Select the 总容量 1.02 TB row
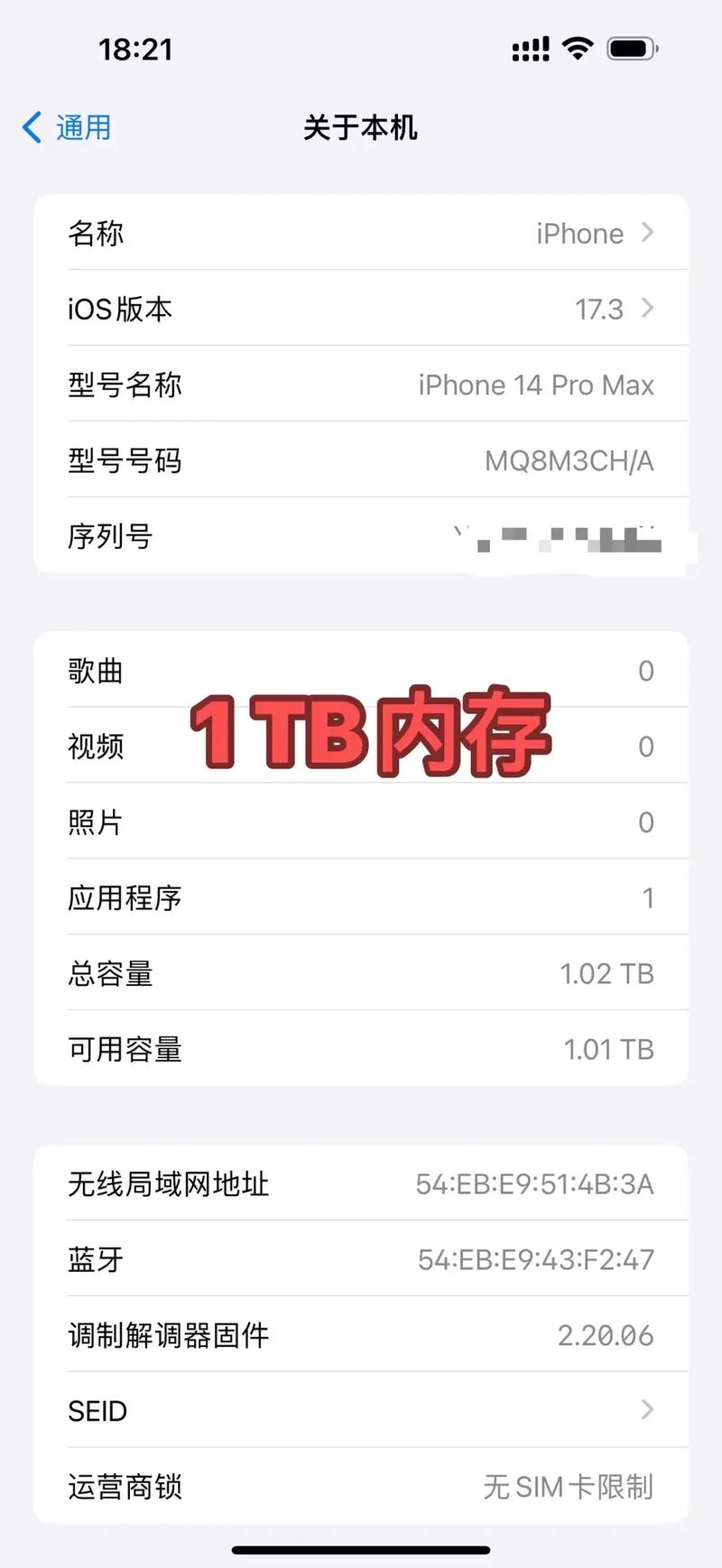This screenshot has height=1568, width=722. [x=361, y=973]
